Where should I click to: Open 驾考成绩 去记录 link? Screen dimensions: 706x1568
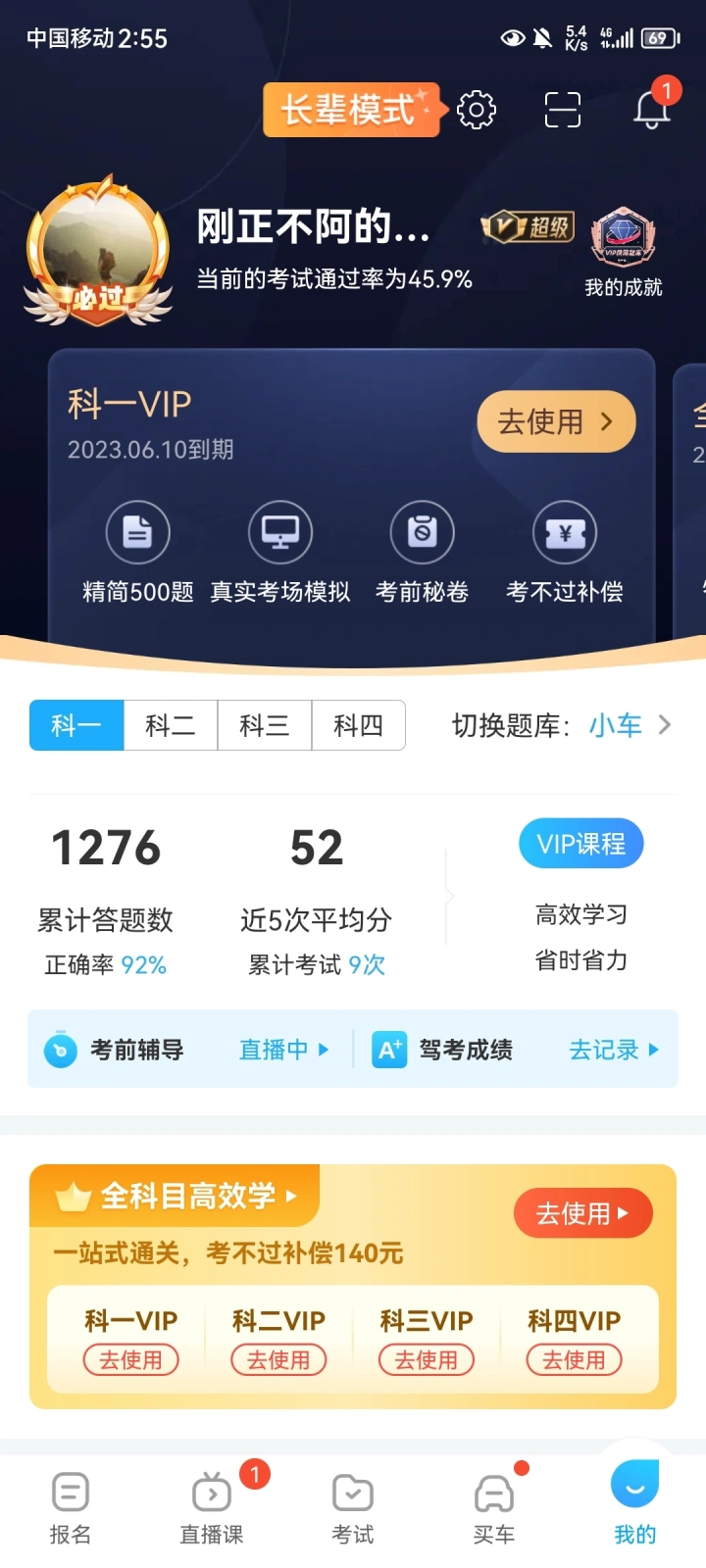613,1050
